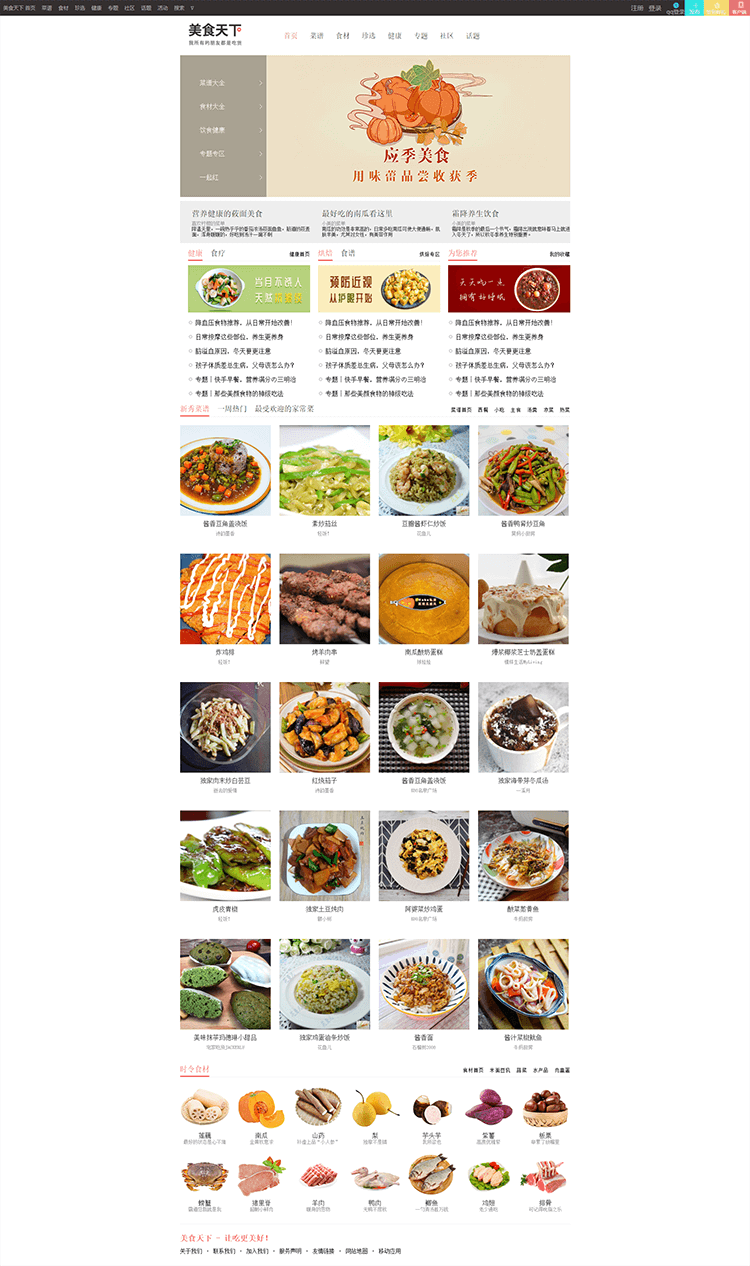Image resolution: width=750 pixels, height=1266 pixels.
Task: View the 虎皮青椒 recipe
Action: [225, 855]
